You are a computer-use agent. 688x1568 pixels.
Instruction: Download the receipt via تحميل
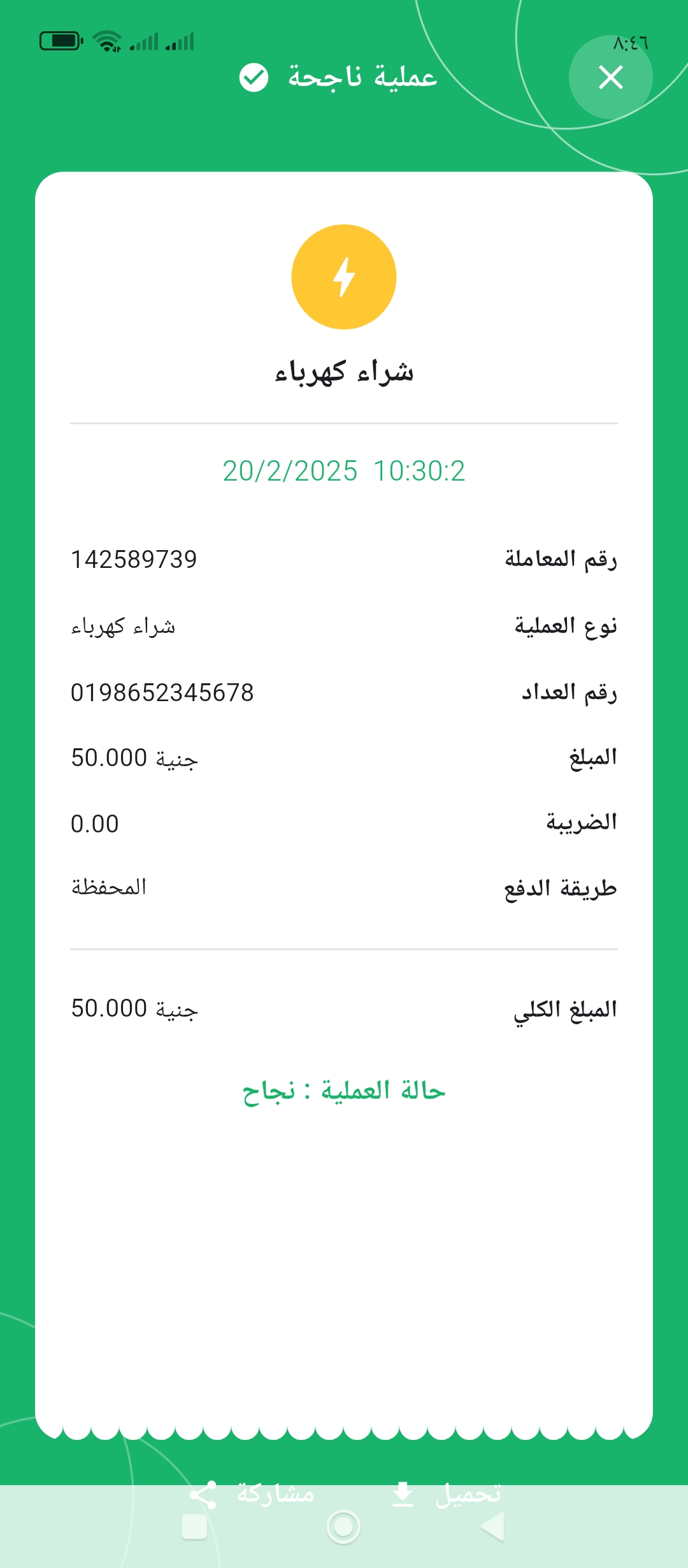[446, 1495]
